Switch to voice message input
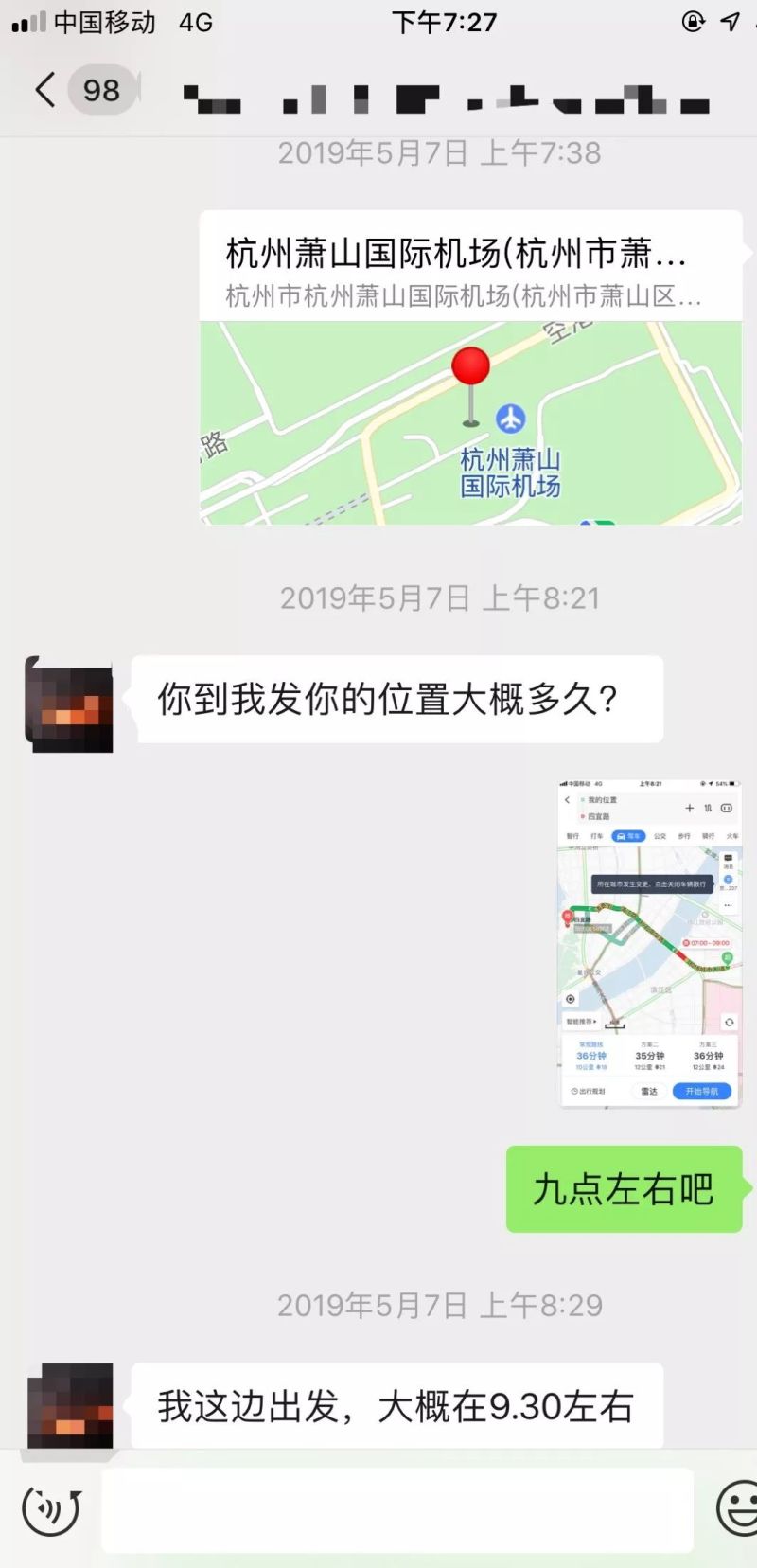 click(x=51, y=1509)
